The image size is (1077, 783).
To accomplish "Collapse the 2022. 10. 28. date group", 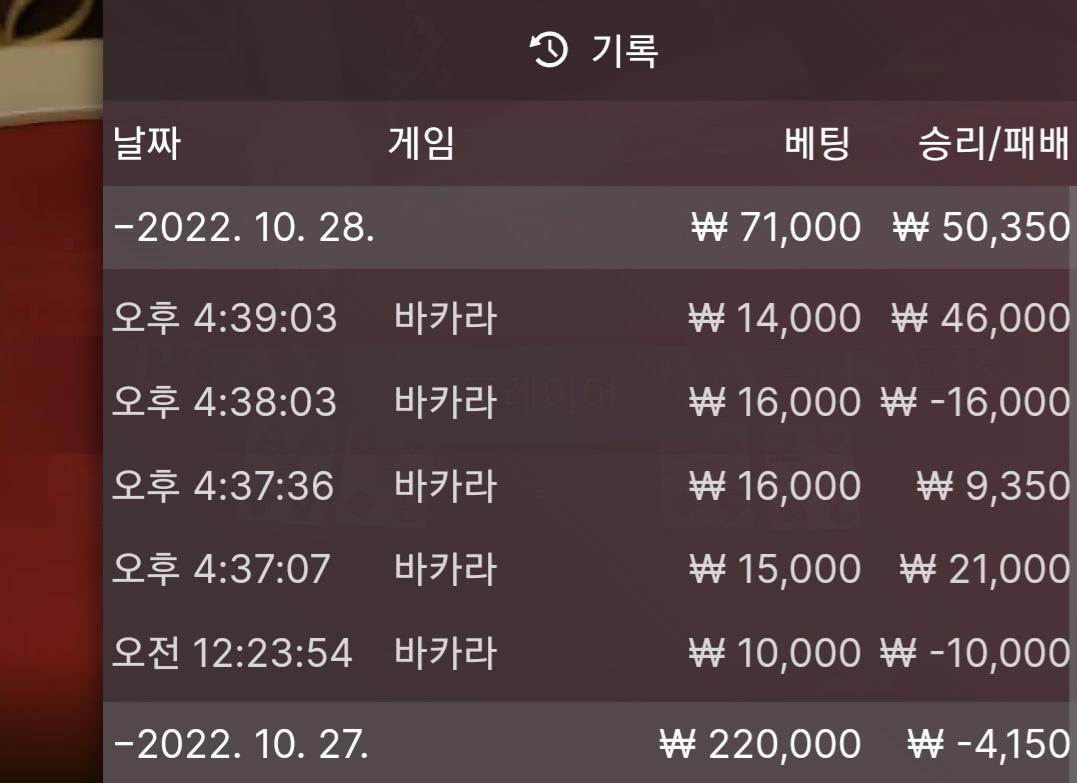I will (x=245, y=228).
